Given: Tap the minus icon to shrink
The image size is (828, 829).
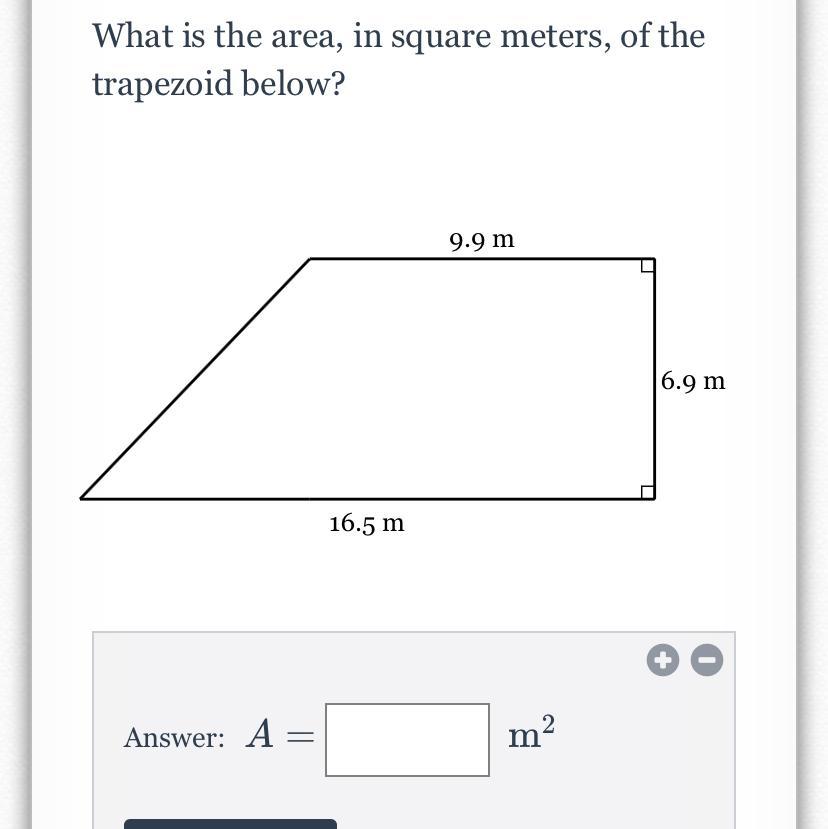Looking at the screenshot, I should pyautogui.click(x=707, y=660).
